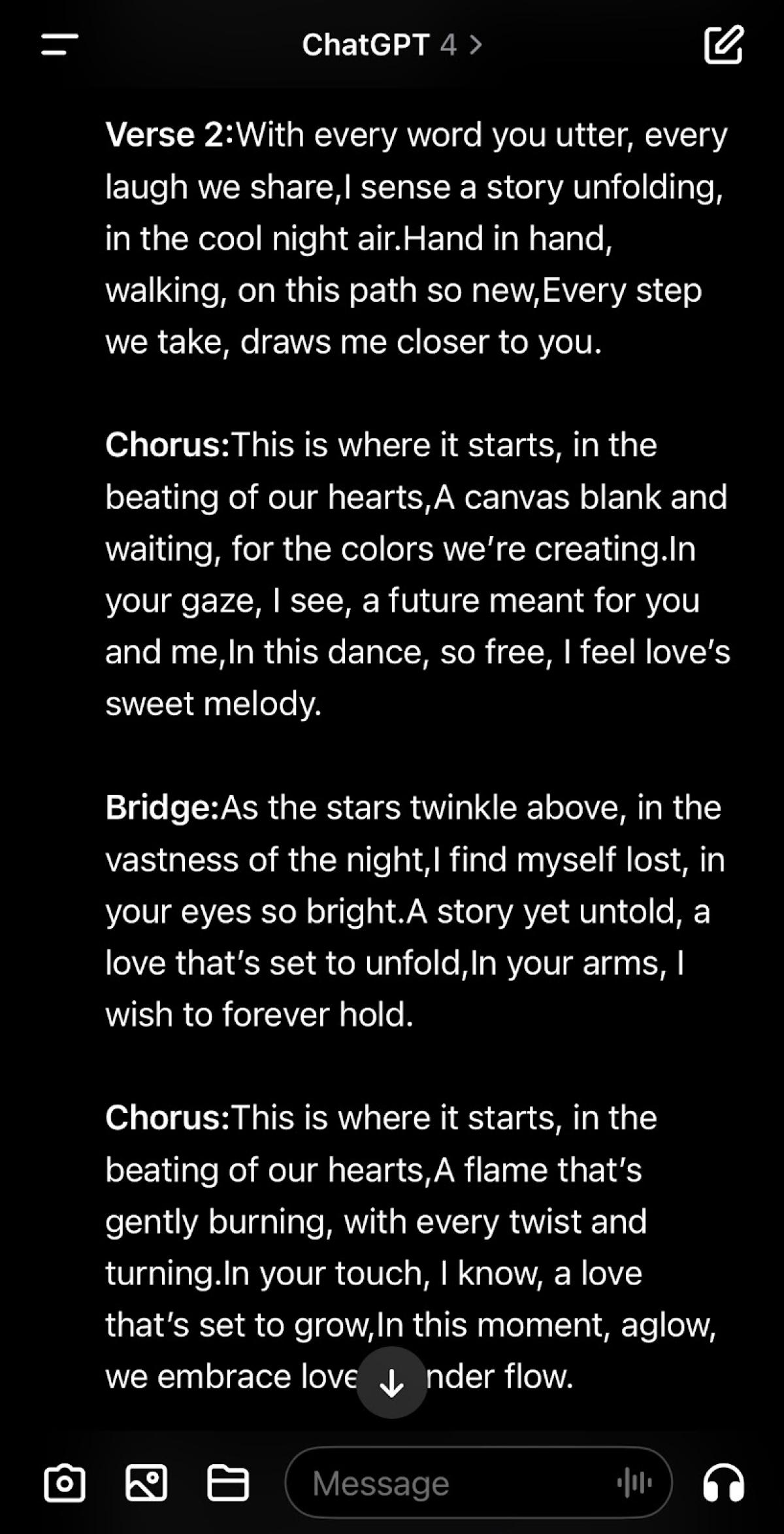Image resolution: width=784 pixels, height=1534 pixels.
Task: Start voice conversation with headphones icon
Action: tap(723, 1483)
